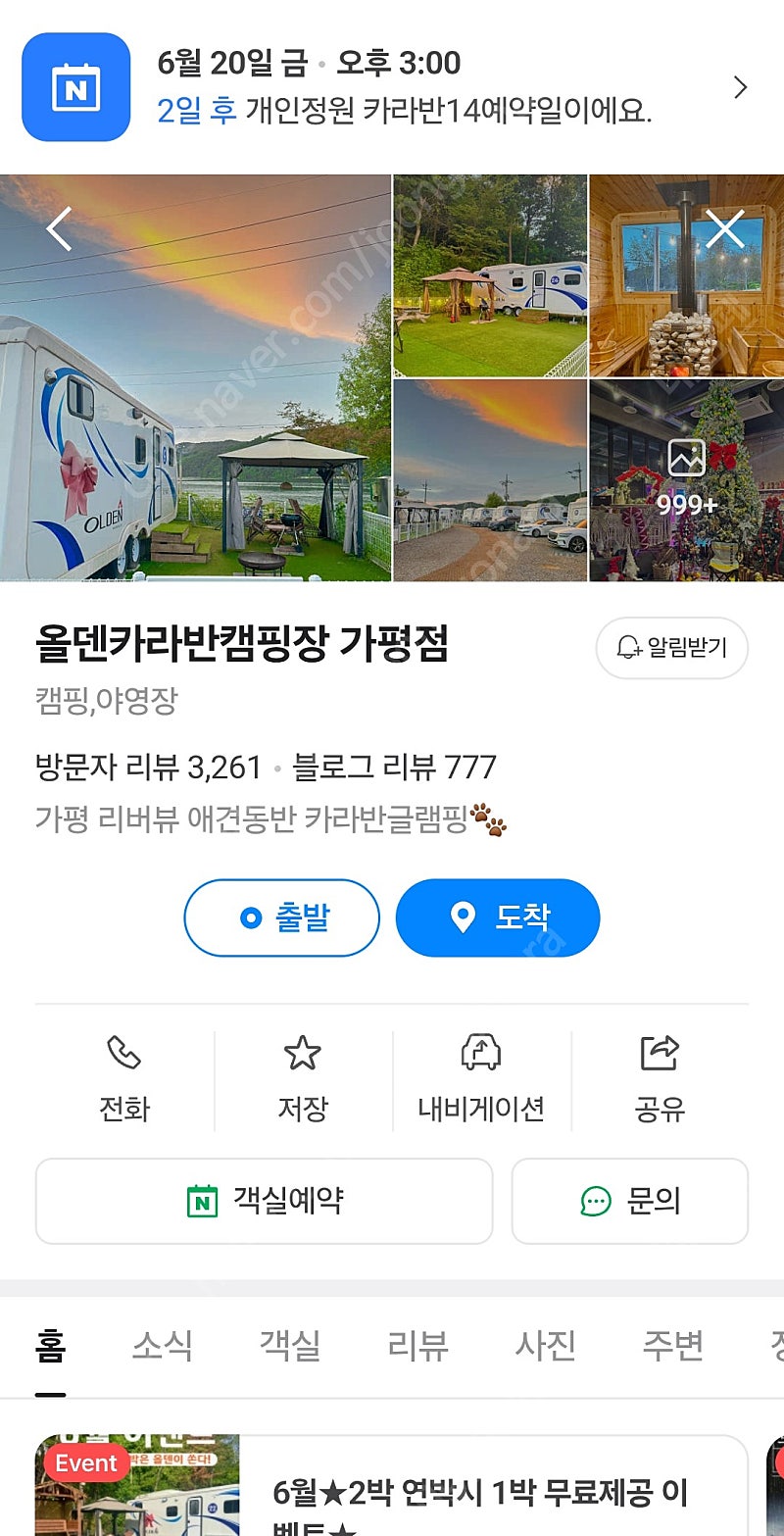The width and height of the screenshot is (784, 1536).
Task: Share this place via 공유
Action: pos(660,1080)
